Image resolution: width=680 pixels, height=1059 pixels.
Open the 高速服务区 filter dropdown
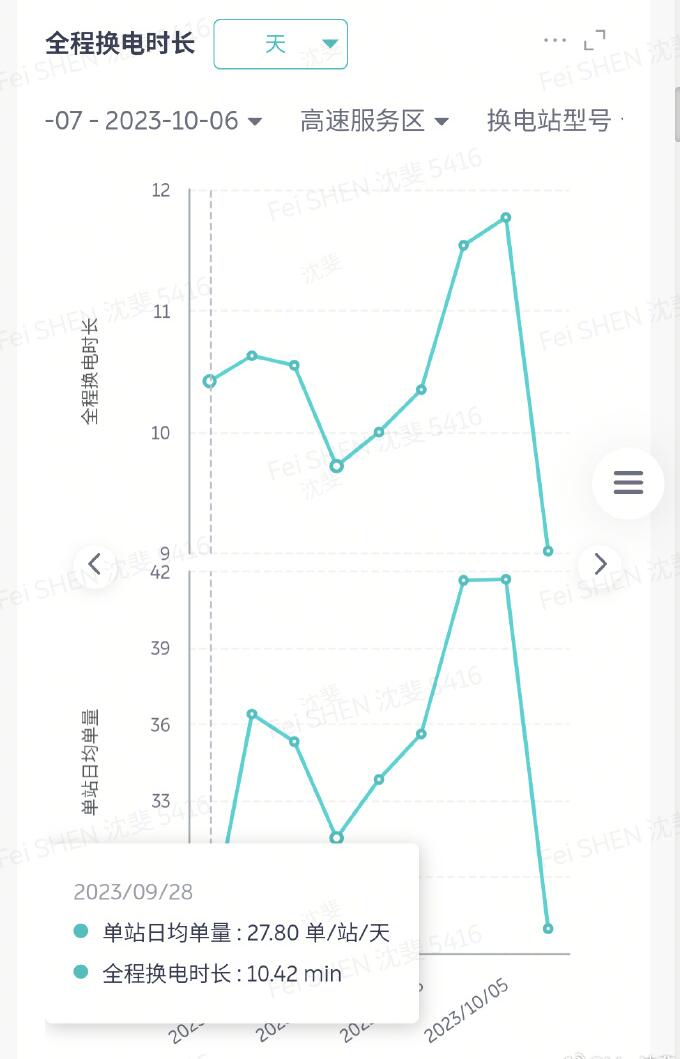(374, 121)
